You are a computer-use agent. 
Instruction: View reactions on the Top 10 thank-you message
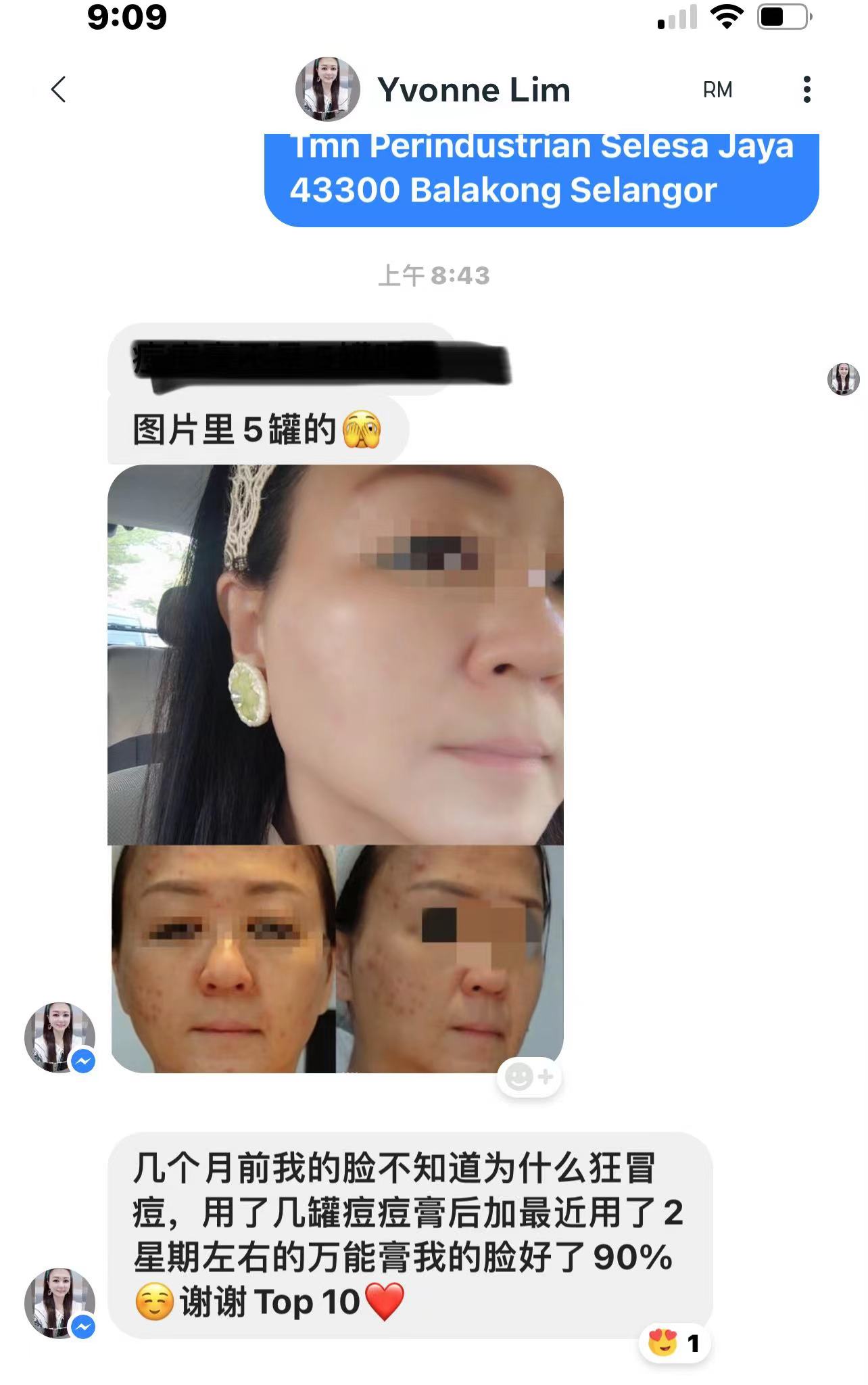coord(675,1342)
